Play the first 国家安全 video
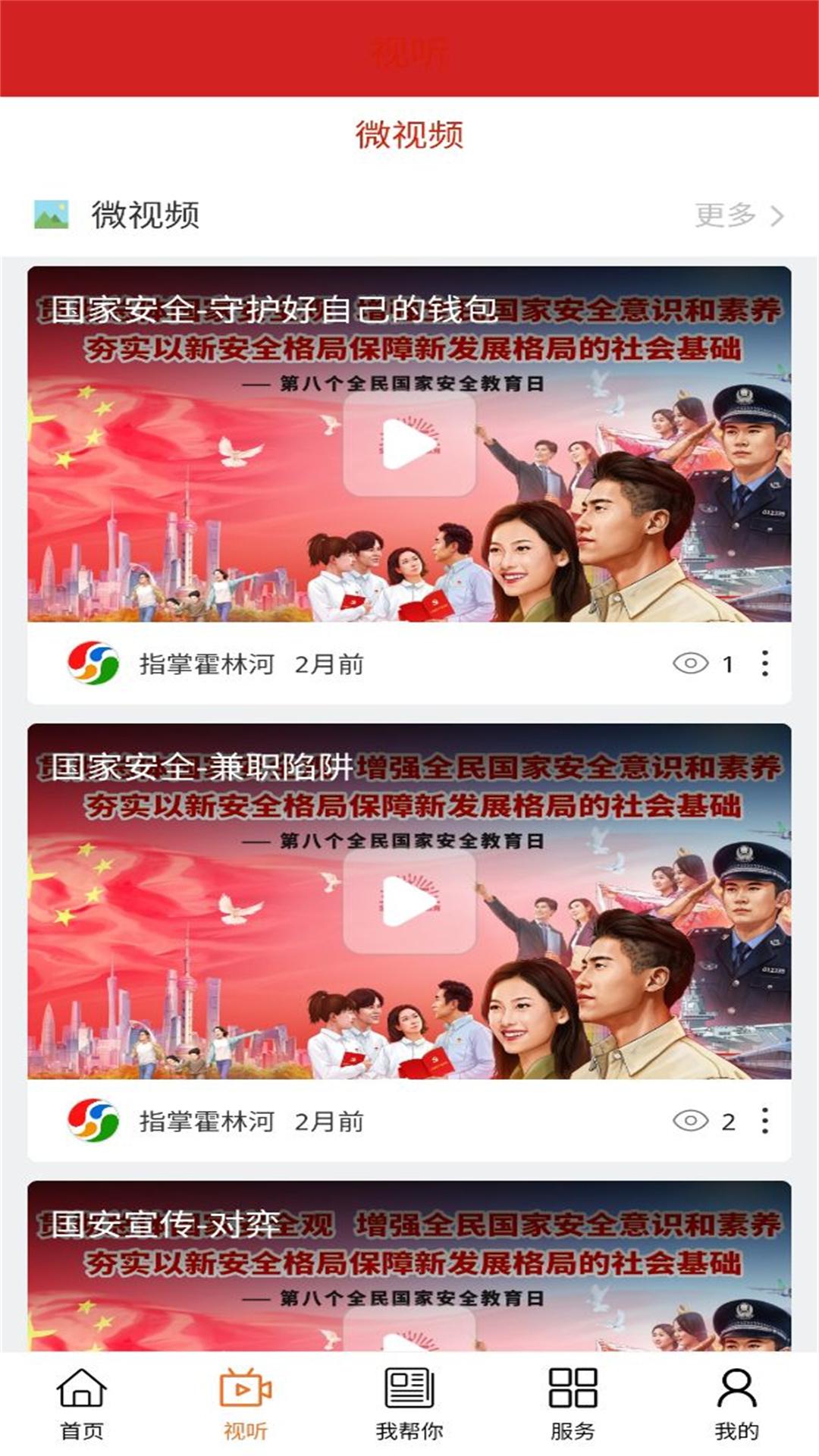The height and width of the screenshot is (1456, 819). 409,444
